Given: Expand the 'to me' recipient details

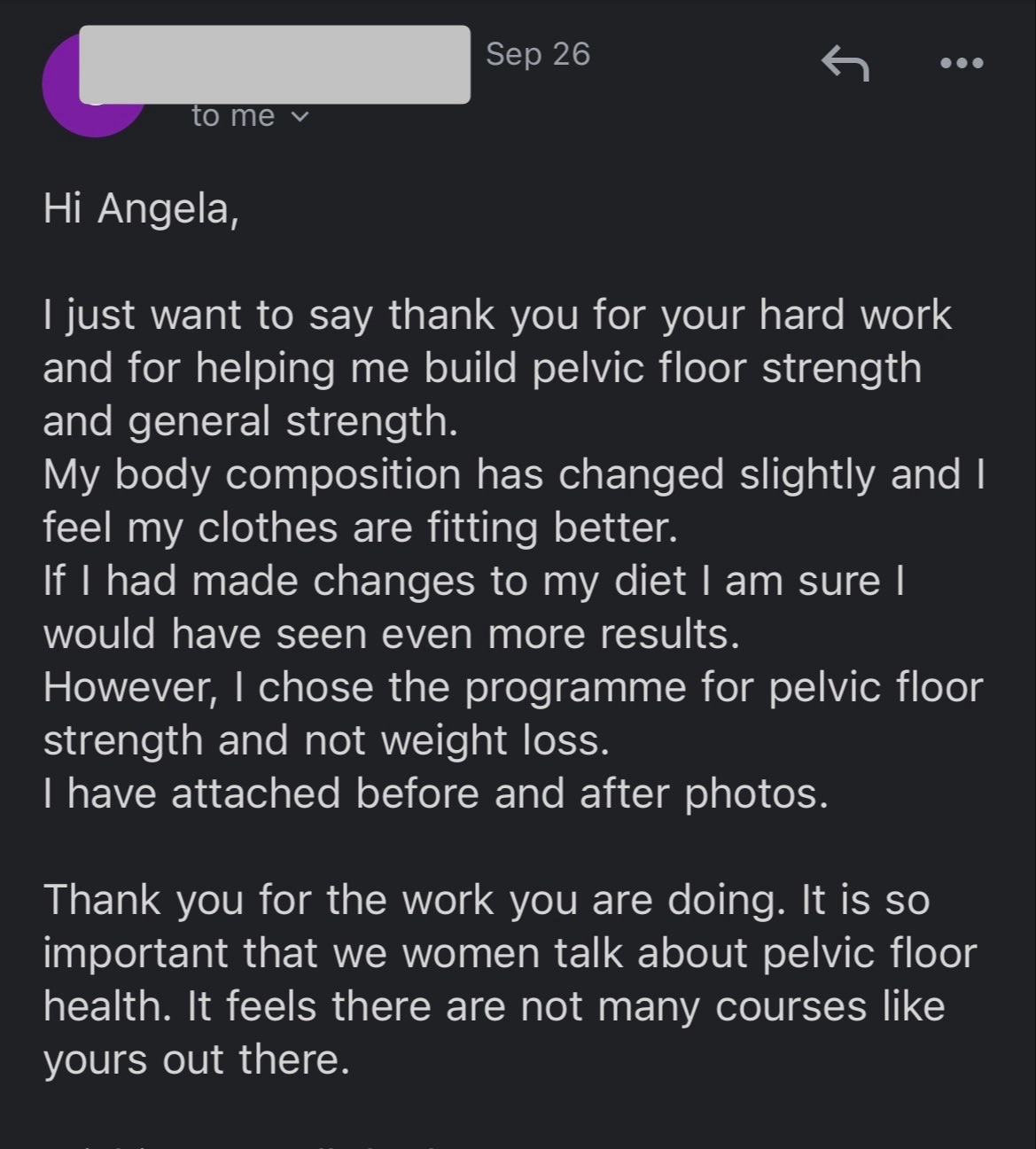Looking at the screenshot, I should [x=250, y=116].
